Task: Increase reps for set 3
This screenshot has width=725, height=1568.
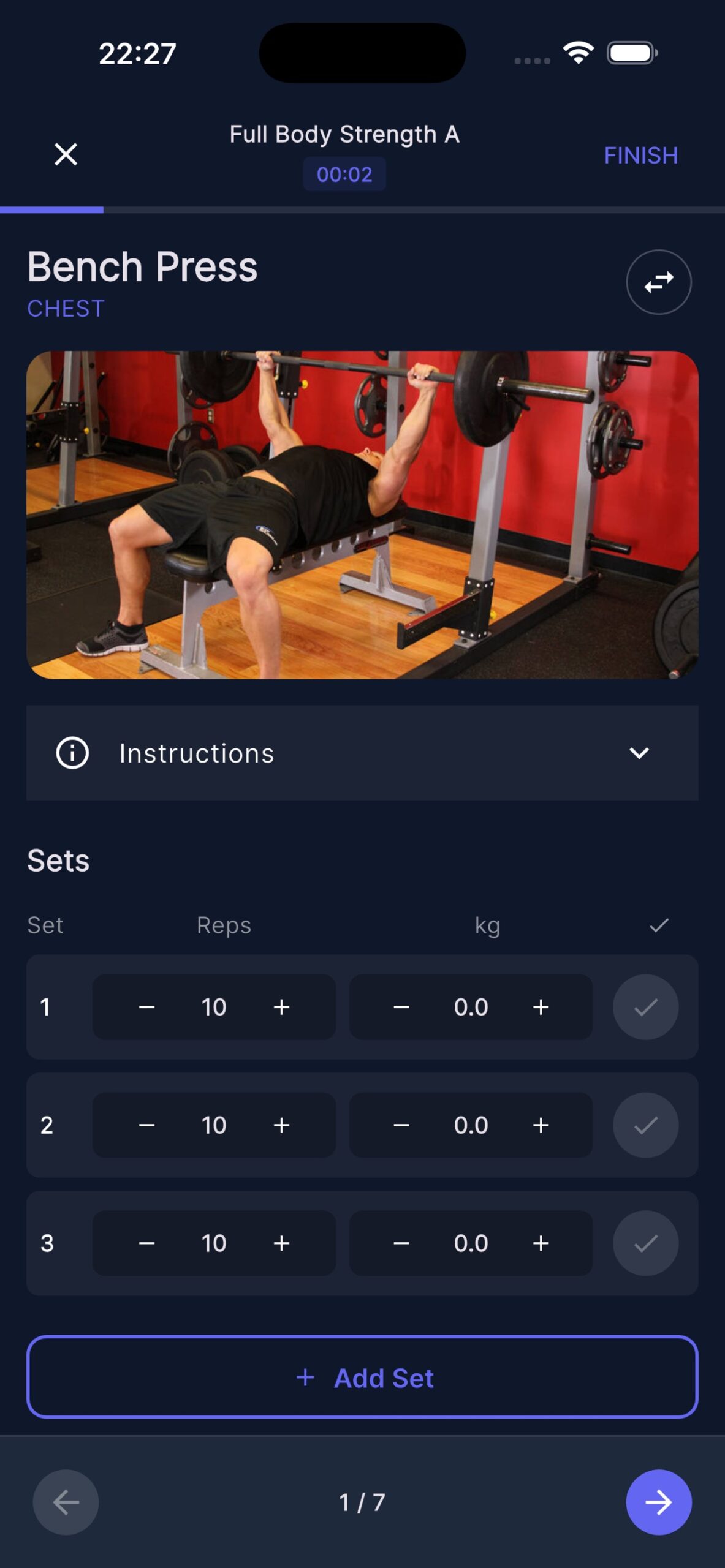Action: tap(281, 1243)
